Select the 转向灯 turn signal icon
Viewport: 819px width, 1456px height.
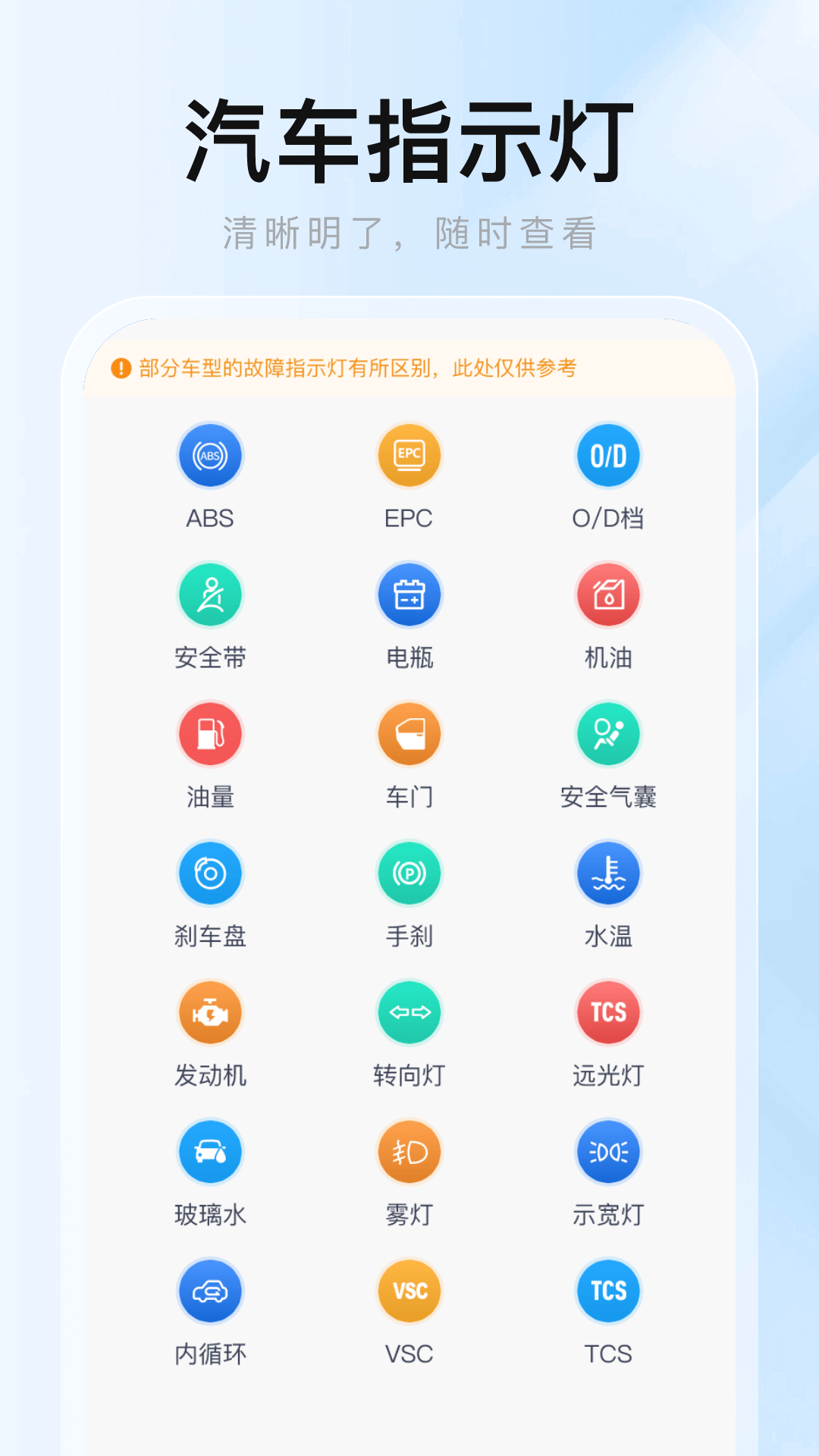tap(409, 1012)
